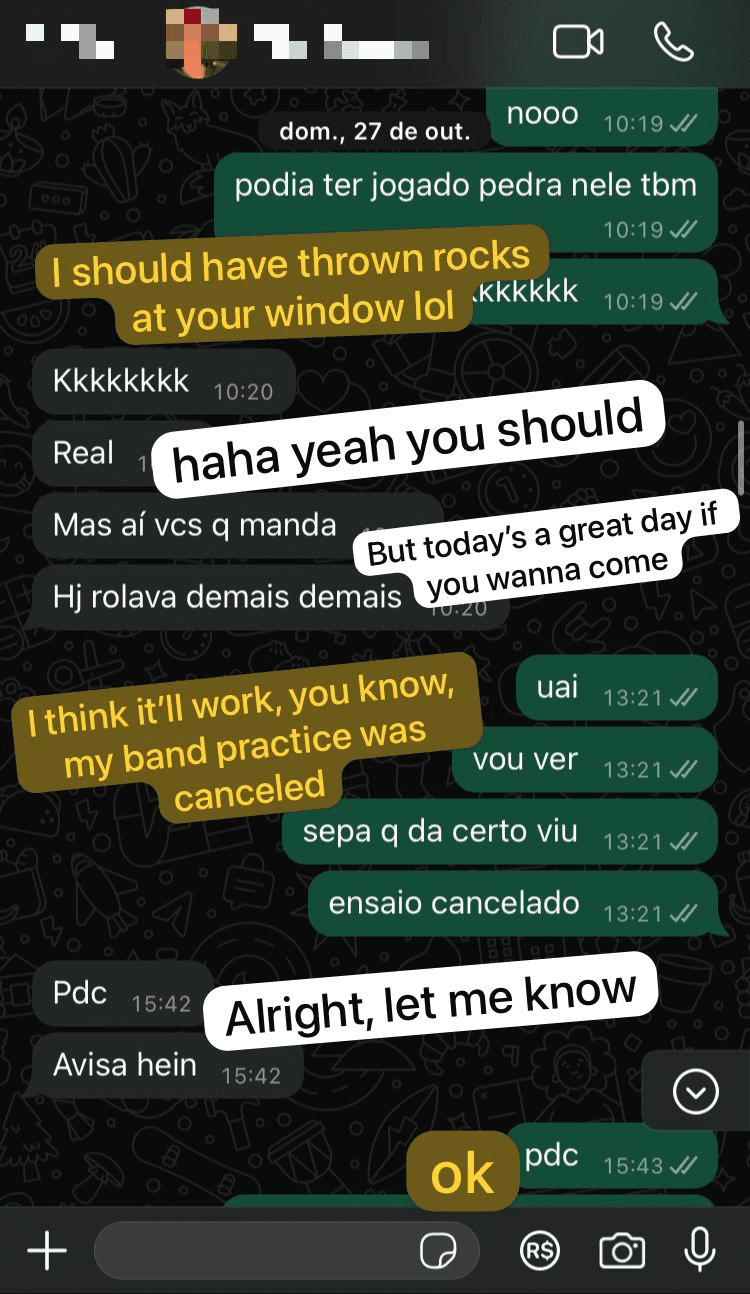Start a voice call
750x1294 pixels.
[673, 42]
